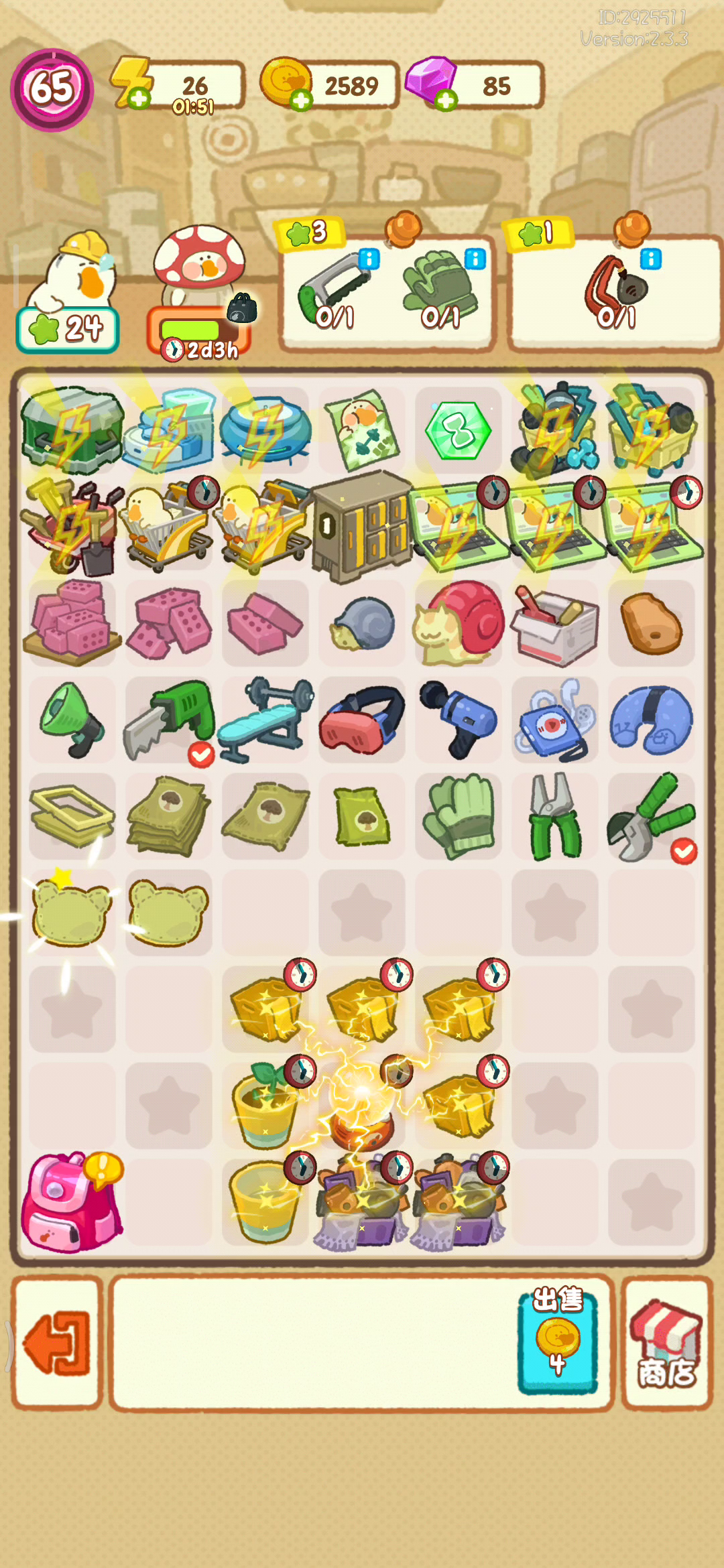
Task: View info for the headphones order item
Action: 650,259
